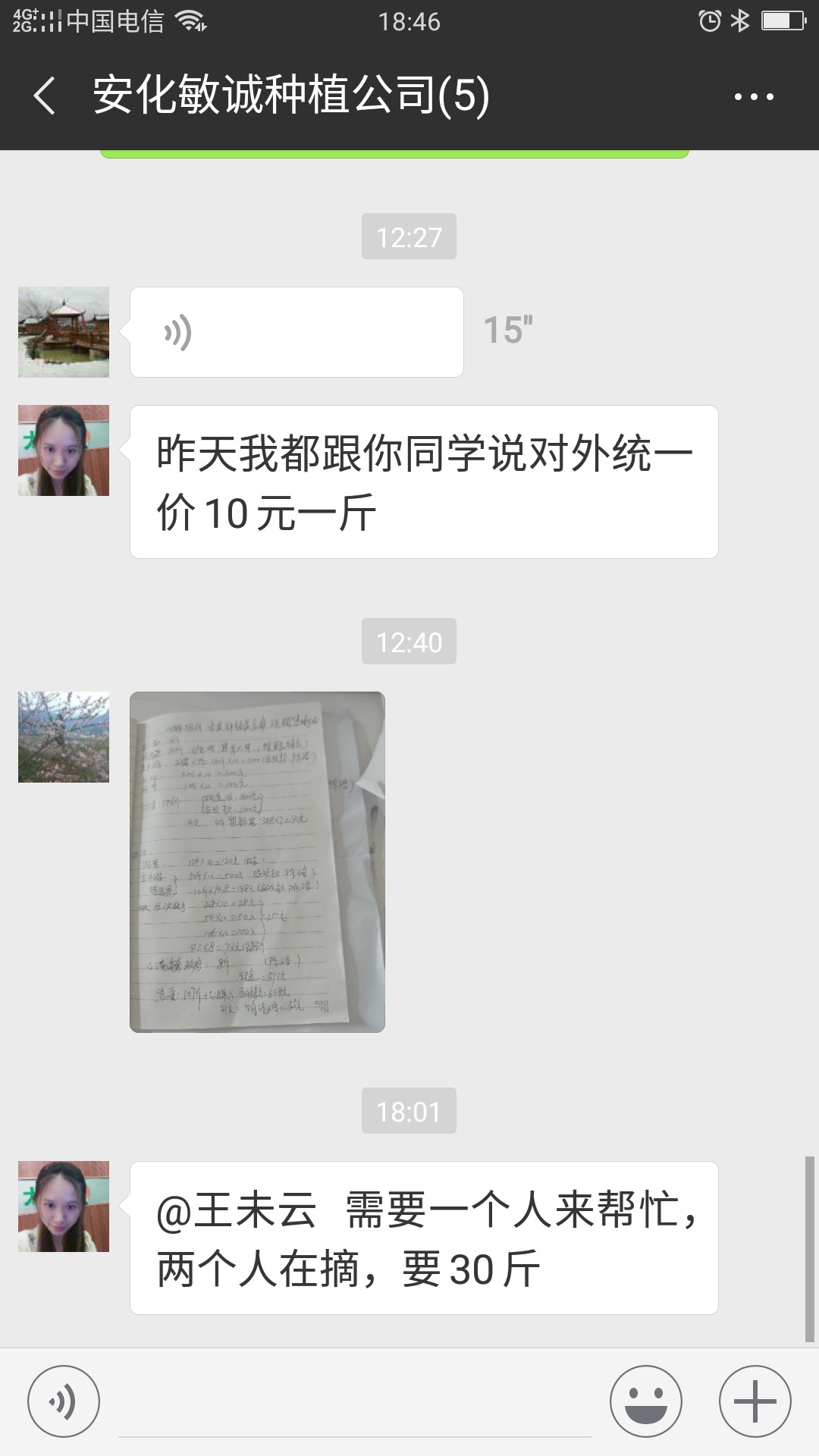819x1456 pixels.
Task: Open the handwritten notebook photo
Action: (257, 861)
